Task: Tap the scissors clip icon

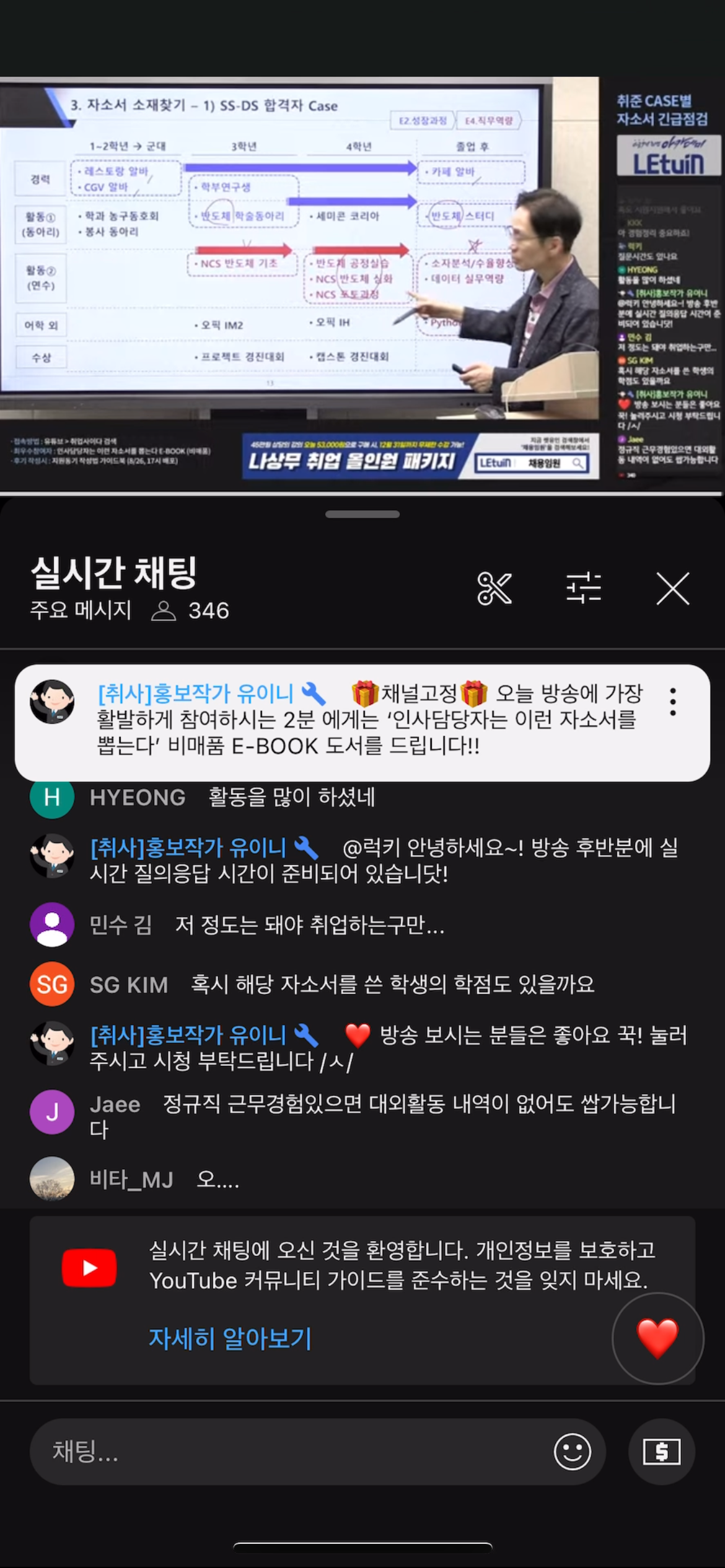Action: (494, 588)
